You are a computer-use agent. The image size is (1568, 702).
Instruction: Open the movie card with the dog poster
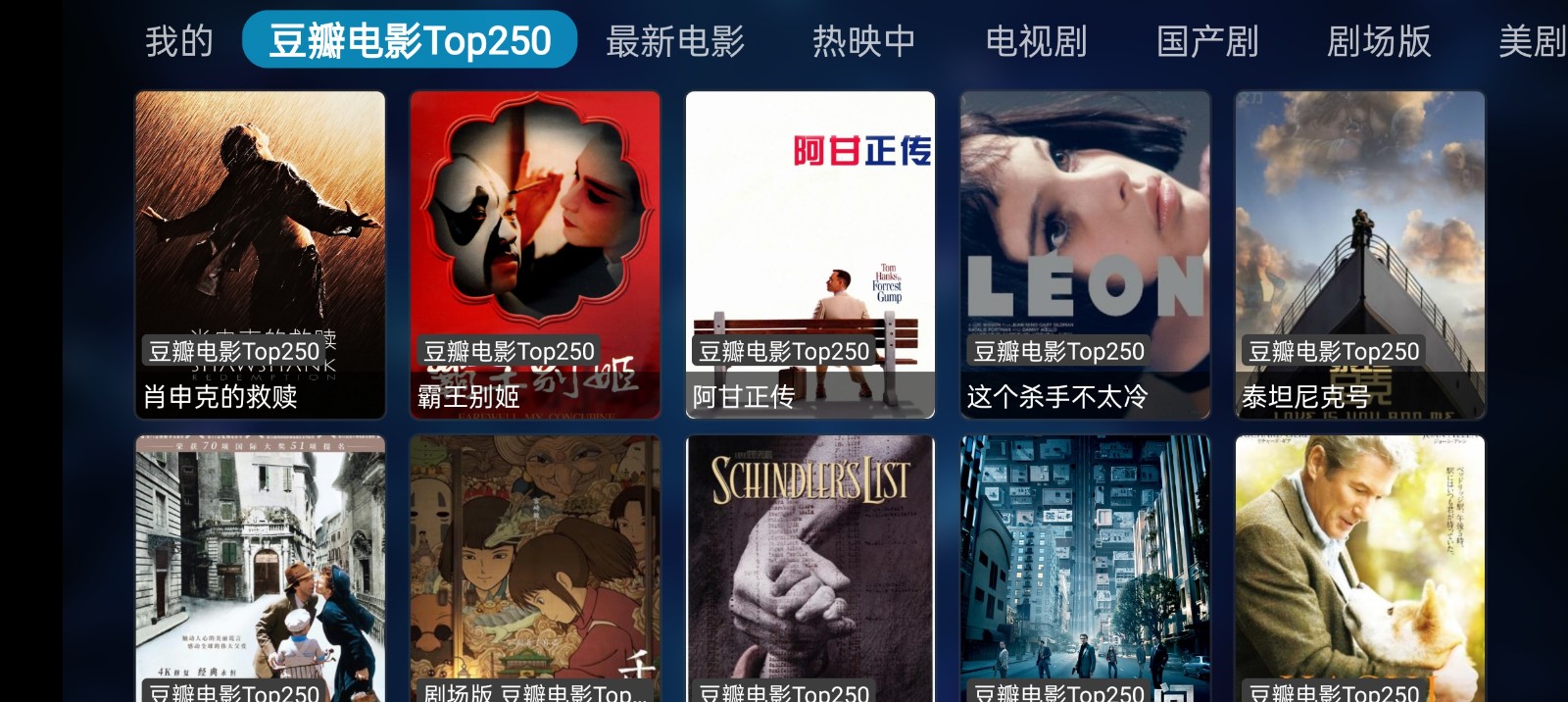coord(1360,569)
